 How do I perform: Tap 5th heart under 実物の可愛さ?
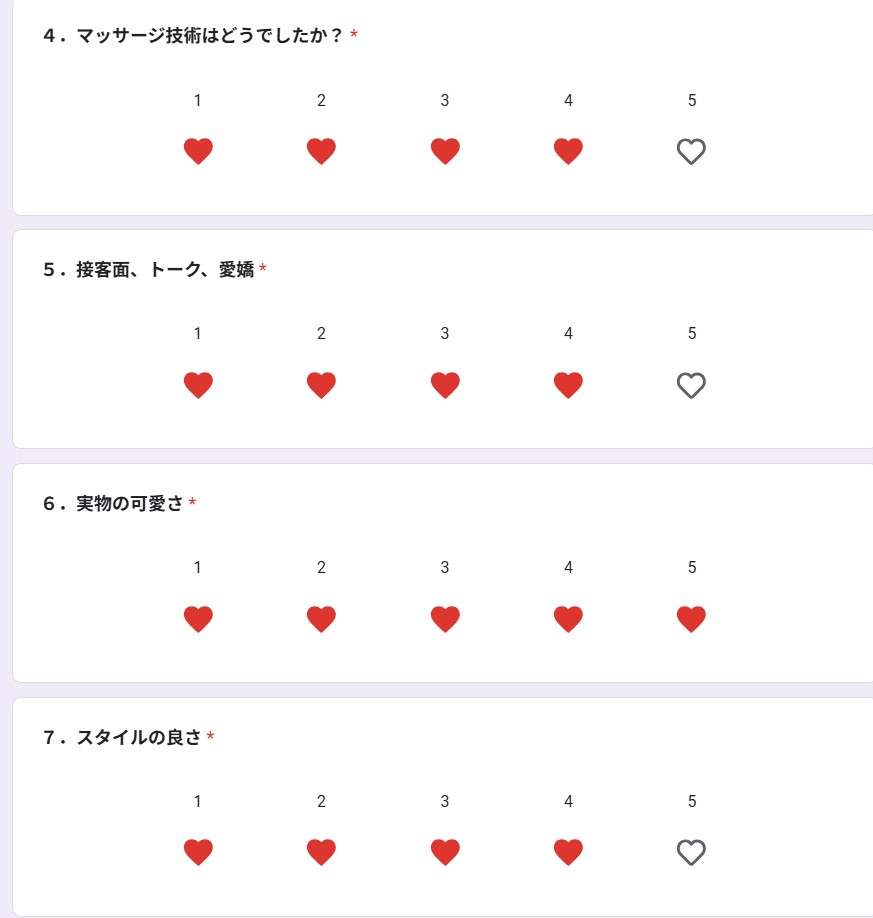click(691, 620)
